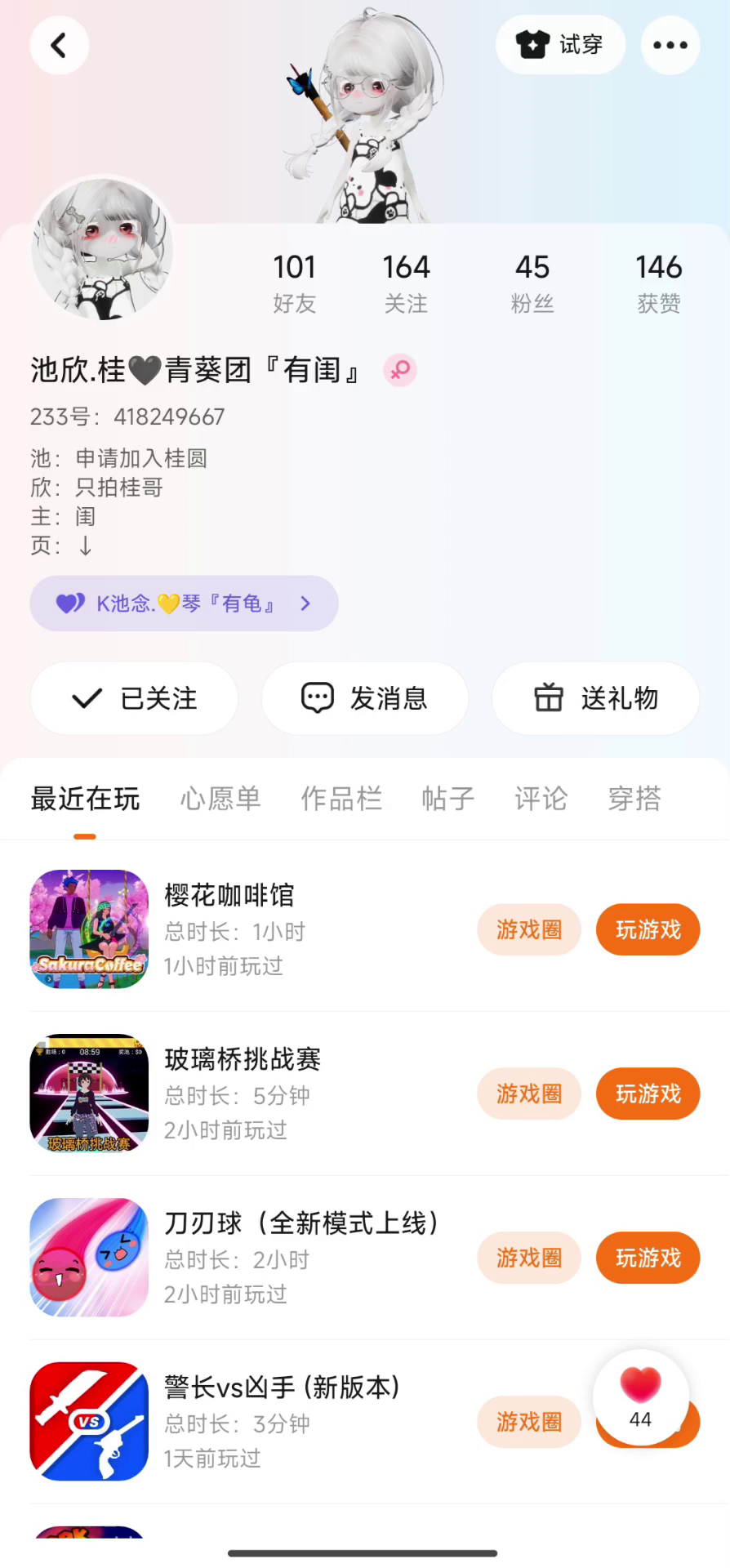Open the profile avatar picture
Image resolution: width=730 pixels, height=1568 pixels.
coord(102,248)
